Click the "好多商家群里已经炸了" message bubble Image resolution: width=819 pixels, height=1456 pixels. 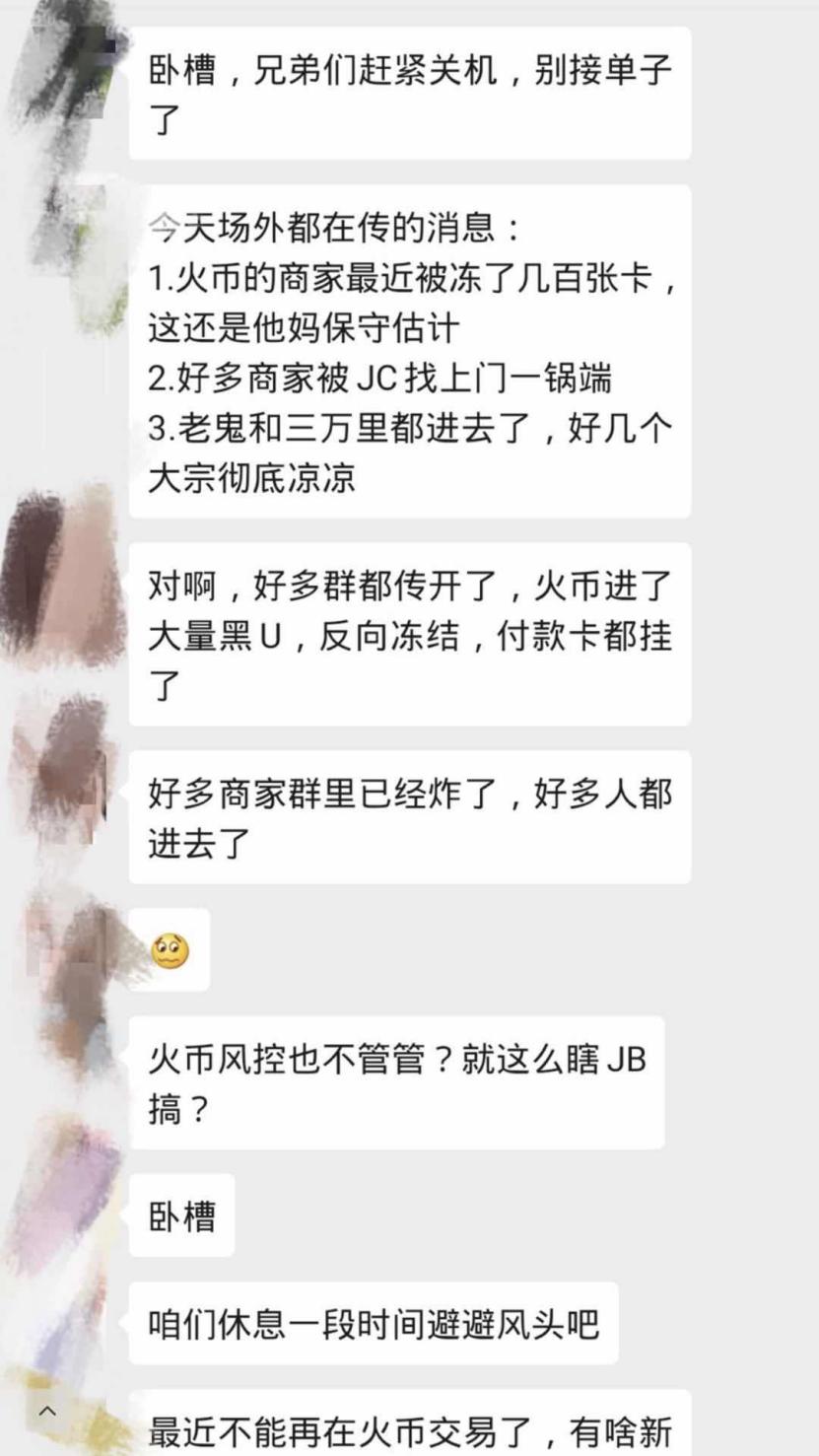click(414, 818)
